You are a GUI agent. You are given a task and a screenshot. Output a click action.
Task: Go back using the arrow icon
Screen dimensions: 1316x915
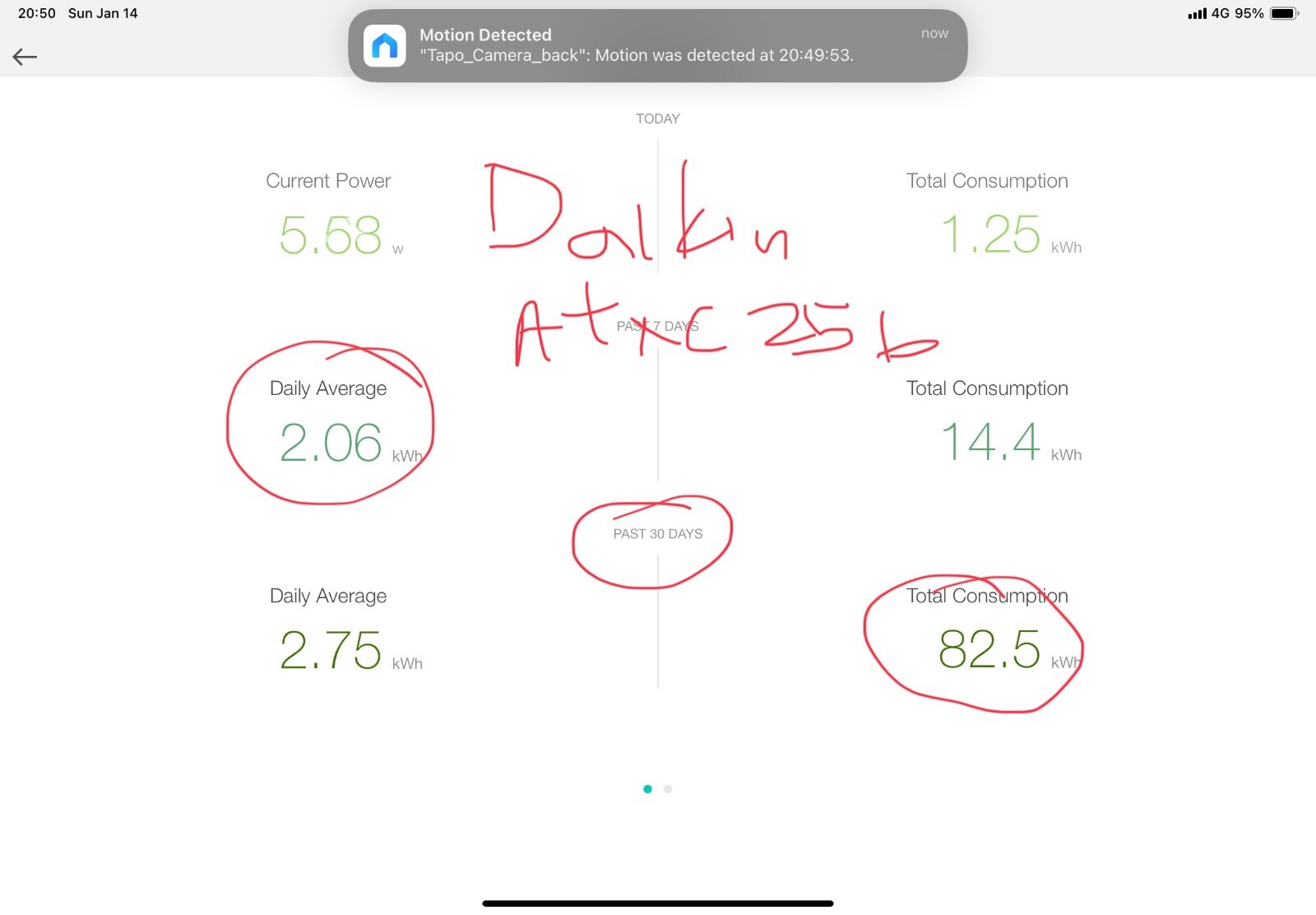pyautogui.click(x=25, y=57)
